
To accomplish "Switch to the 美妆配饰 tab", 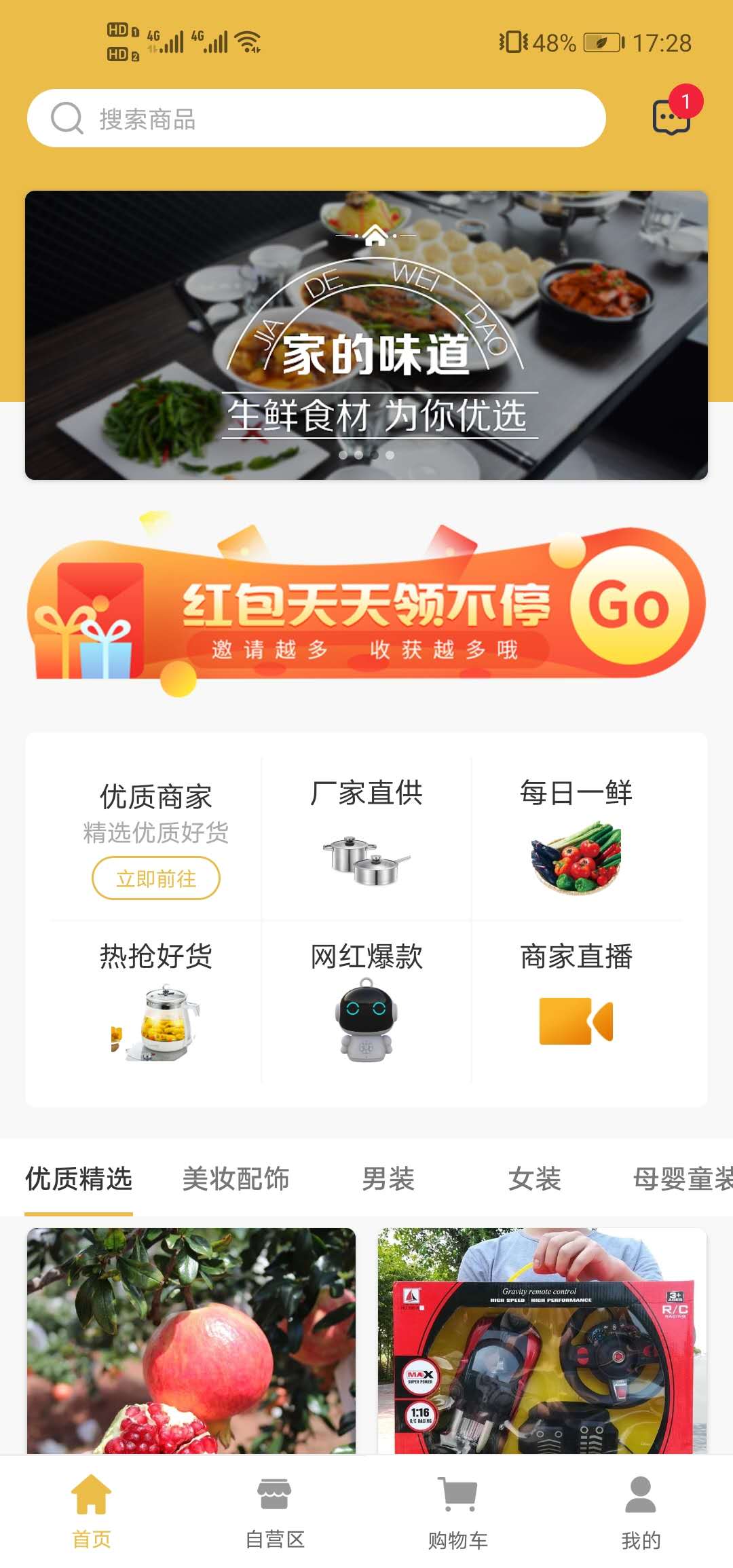I will coord(236,1179).
